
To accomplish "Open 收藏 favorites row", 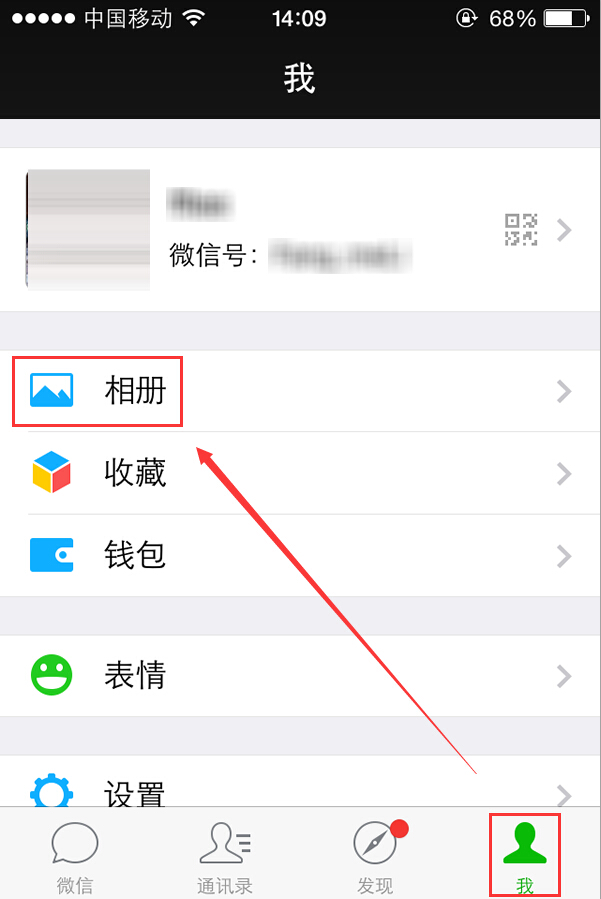I will [x=300, y=472].
